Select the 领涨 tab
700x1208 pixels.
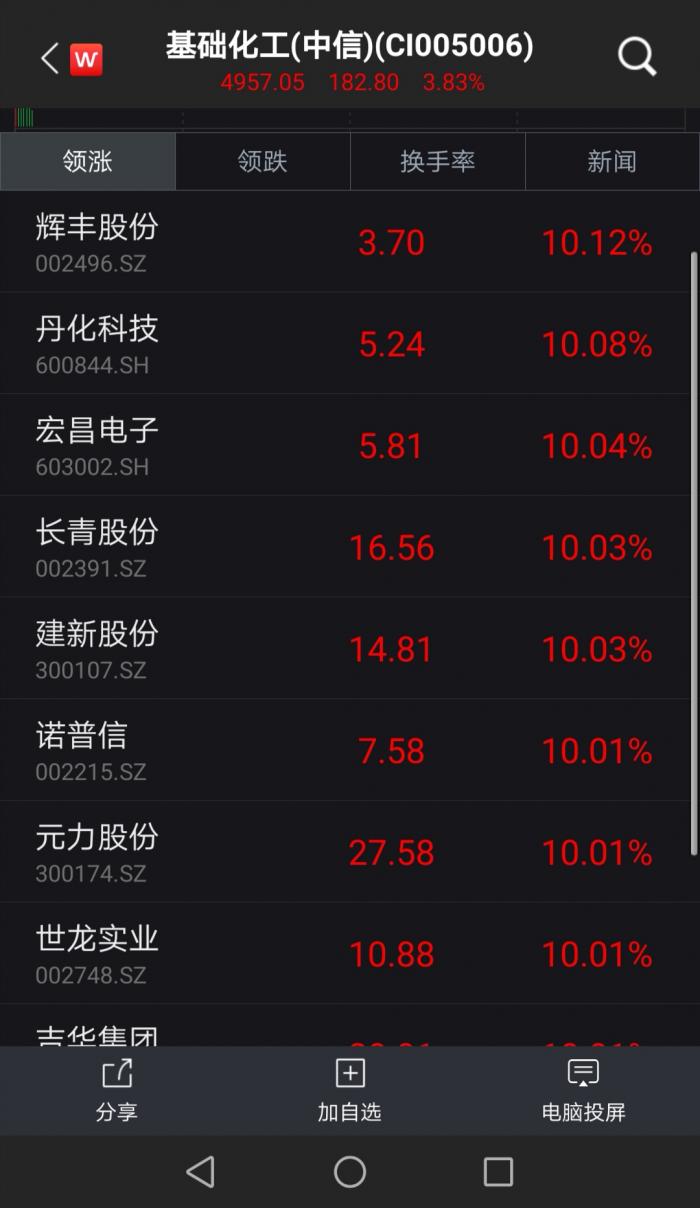[88, 162]
